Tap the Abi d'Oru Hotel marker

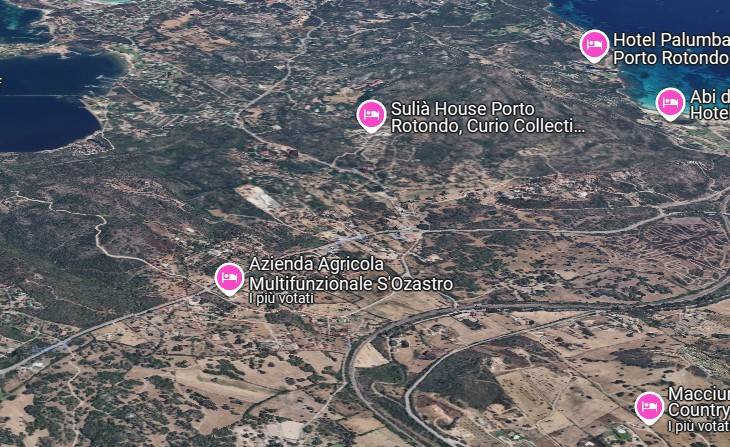pyautogui.click(x=670, y=103)
